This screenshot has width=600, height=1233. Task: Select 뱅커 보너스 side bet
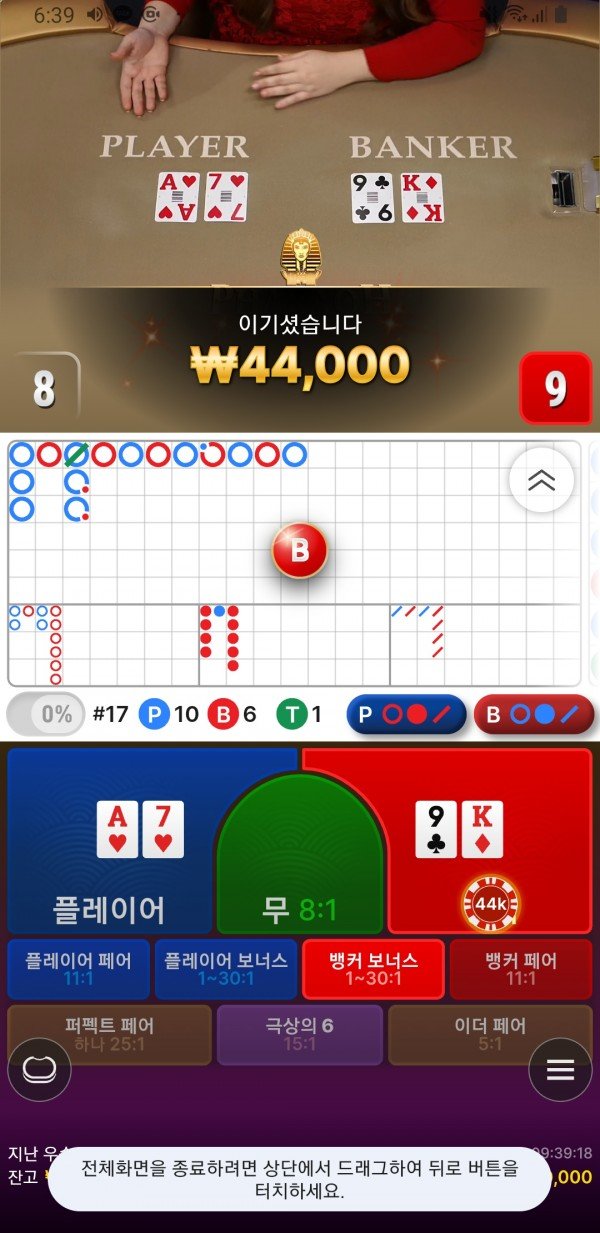[373, 969]
